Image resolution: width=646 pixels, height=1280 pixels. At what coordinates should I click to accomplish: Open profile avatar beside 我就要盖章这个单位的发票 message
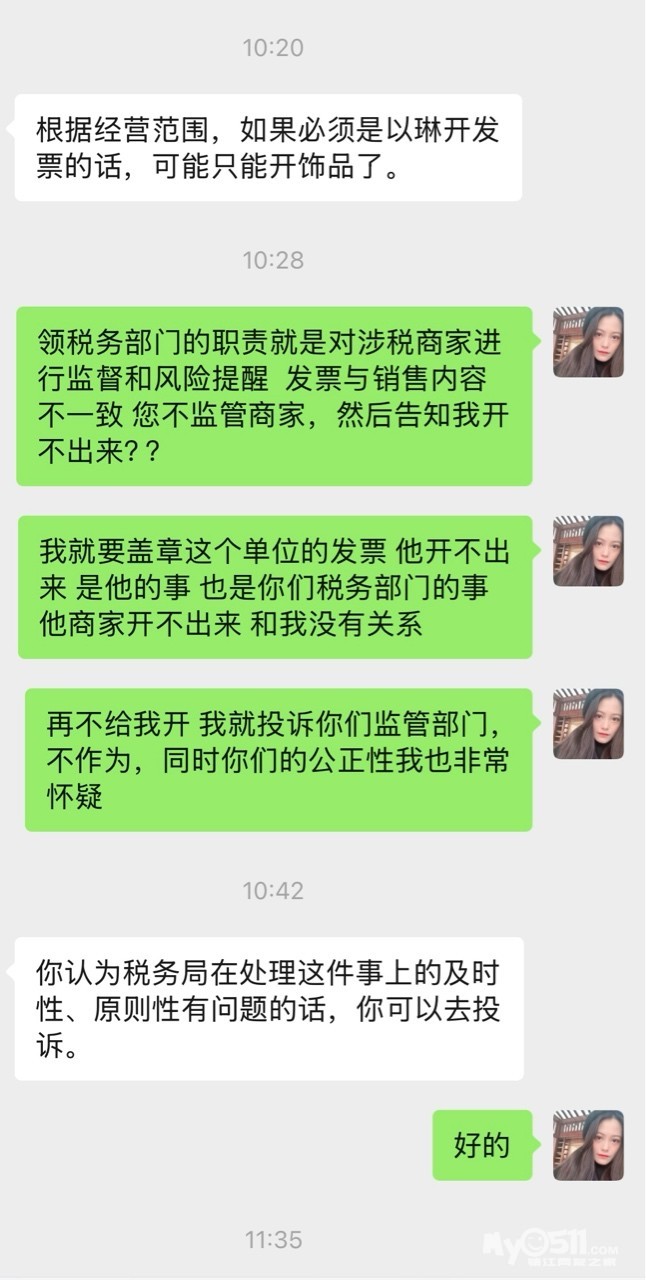pos(588,551)
